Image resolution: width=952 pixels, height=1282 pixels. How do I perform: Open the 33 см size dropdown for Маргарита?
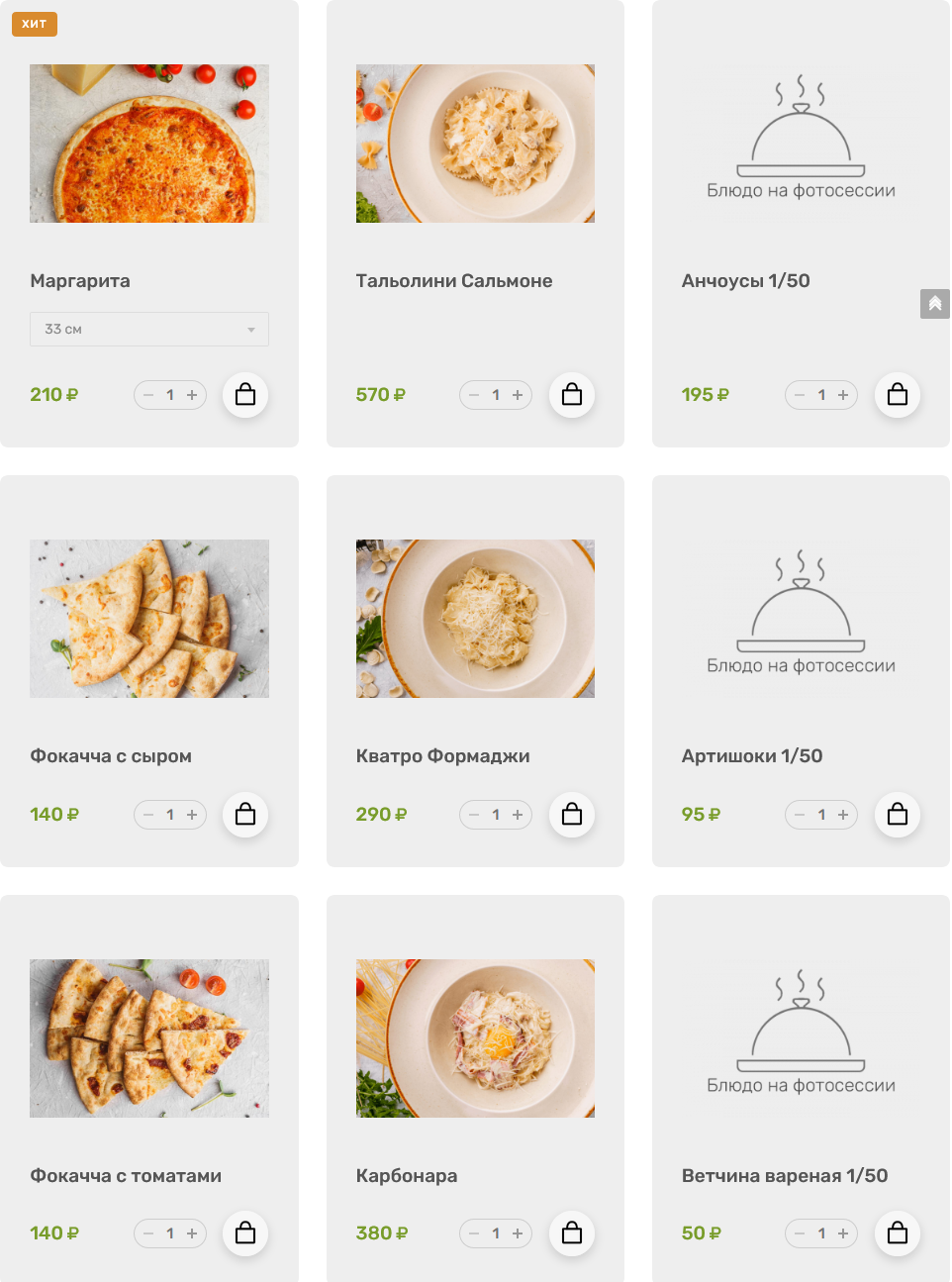[148, 329]
